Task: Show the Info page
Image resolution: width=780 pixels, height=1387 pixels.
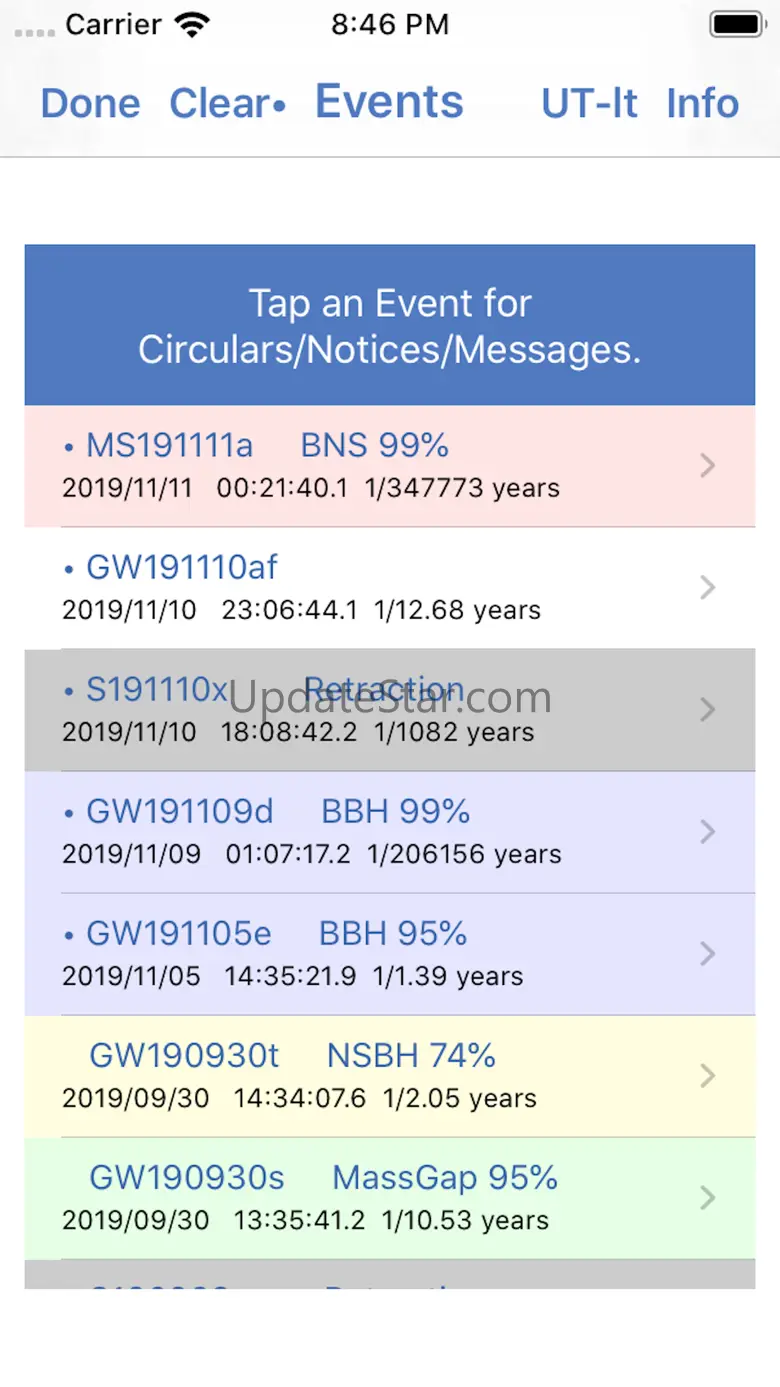Action: pos(702,103)
